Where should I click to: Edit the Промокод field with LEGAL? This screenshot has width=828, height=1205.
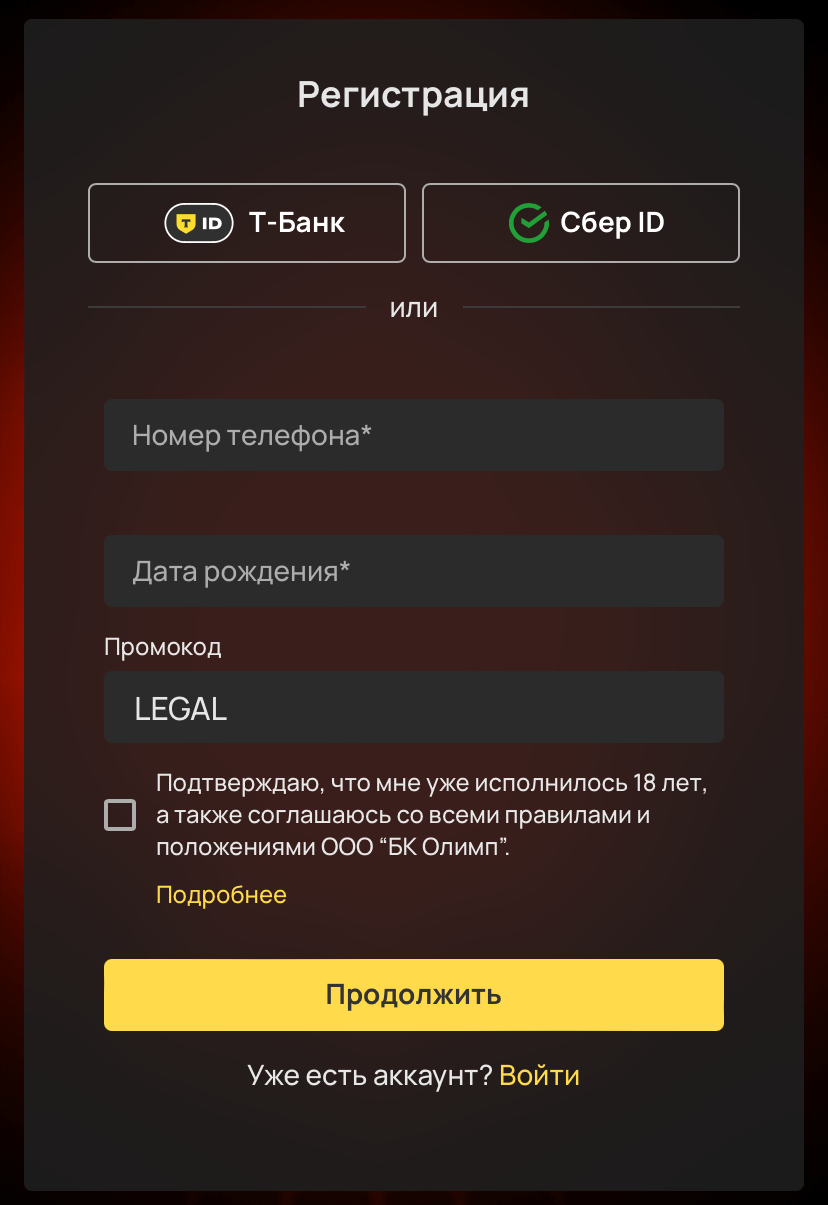pos(413,707)
